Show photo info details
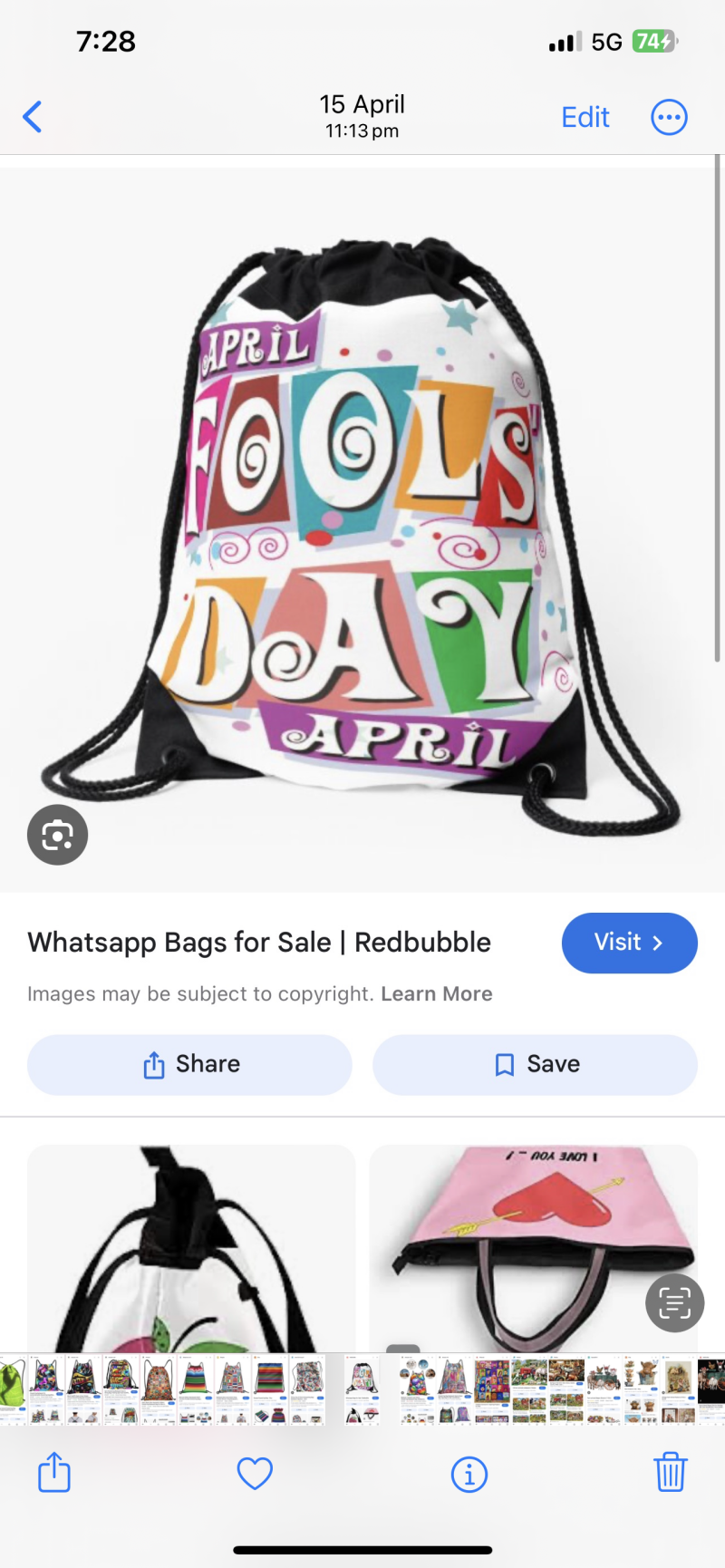The width and height of the screenshot is (725, 1568). click(x=469, y=1474)
